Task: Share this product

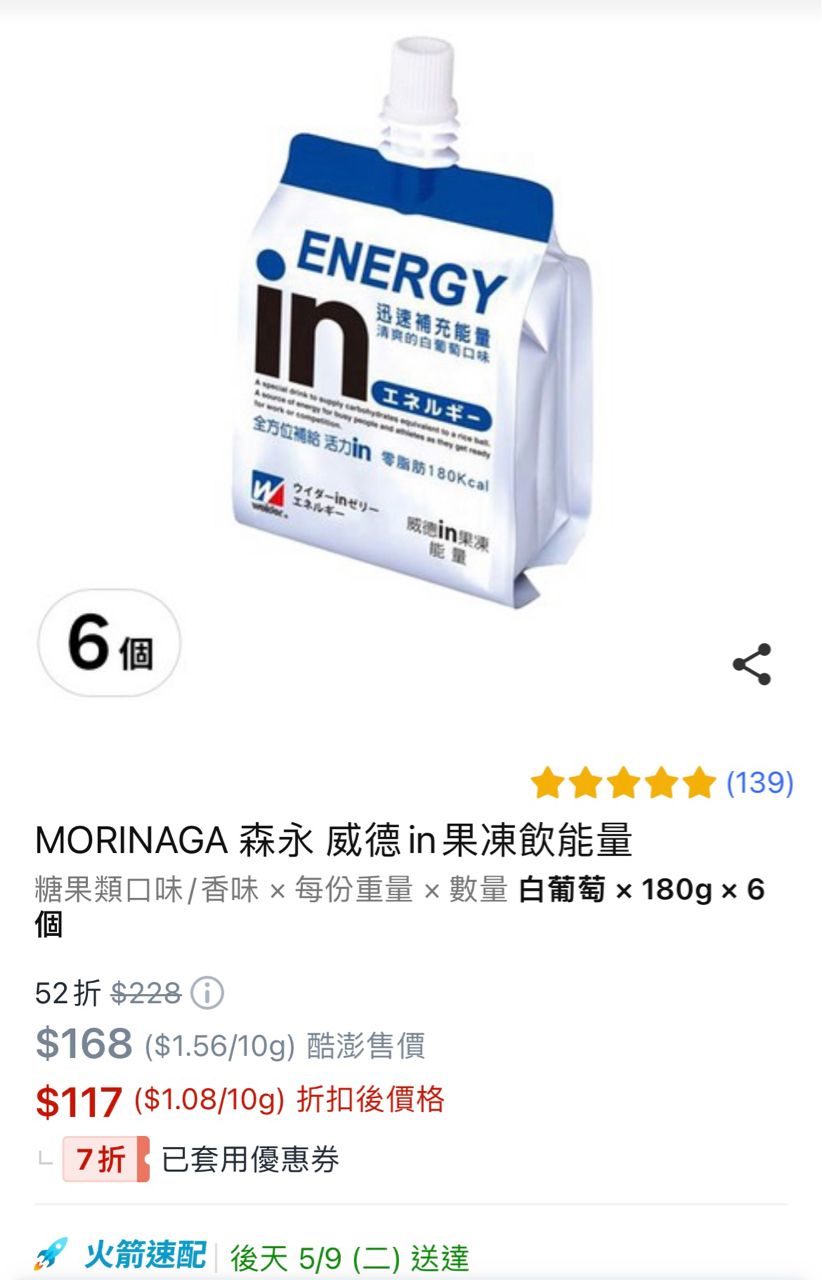Action: point(751,664)
